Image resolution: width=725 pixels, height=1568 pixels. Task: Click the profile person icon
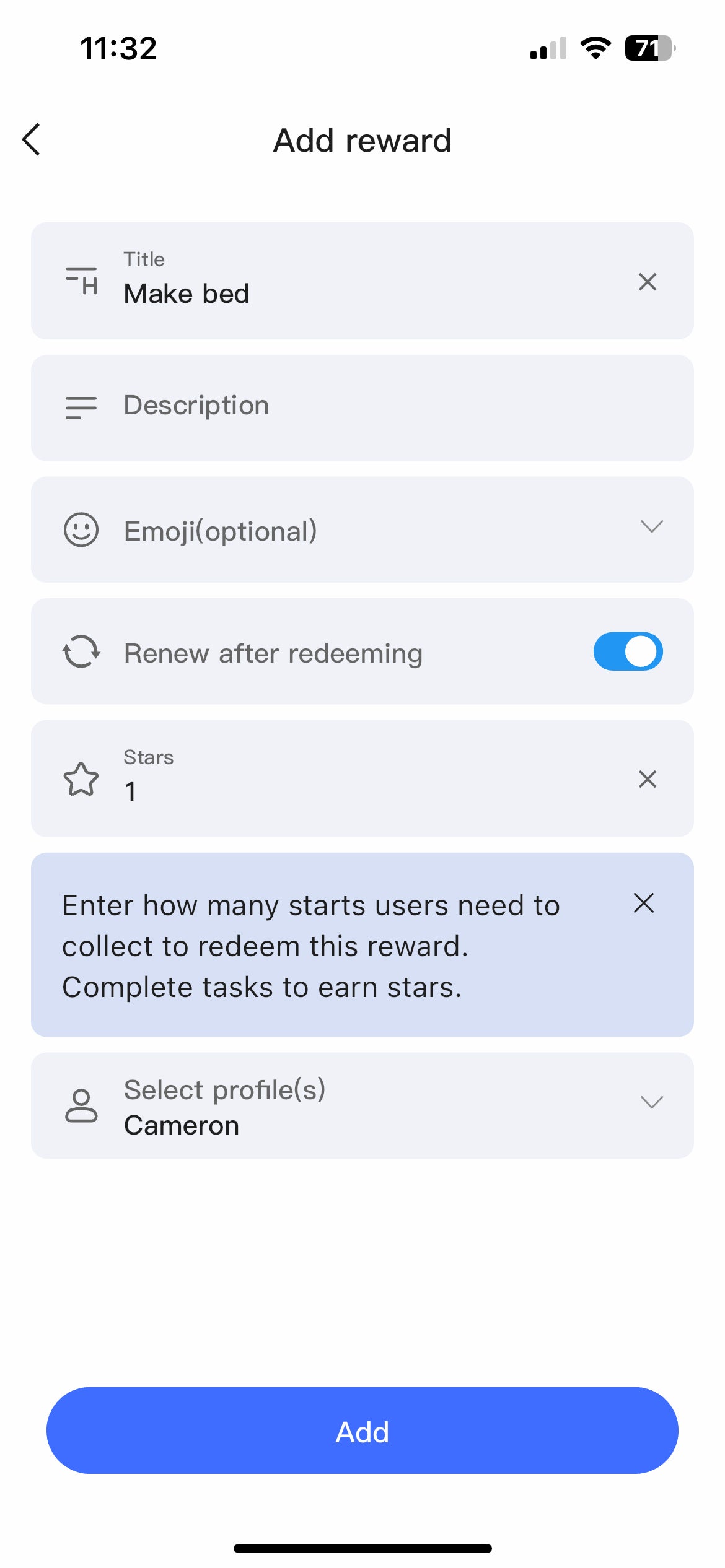[x=81, y=1106]
